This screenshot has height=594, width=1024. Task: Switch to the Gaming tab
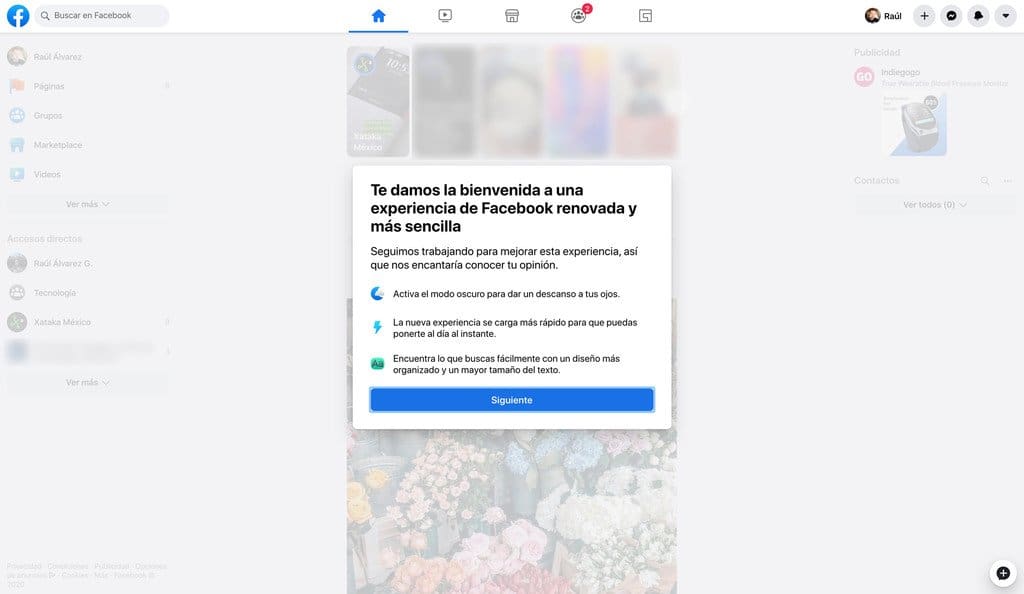(645, 16)
